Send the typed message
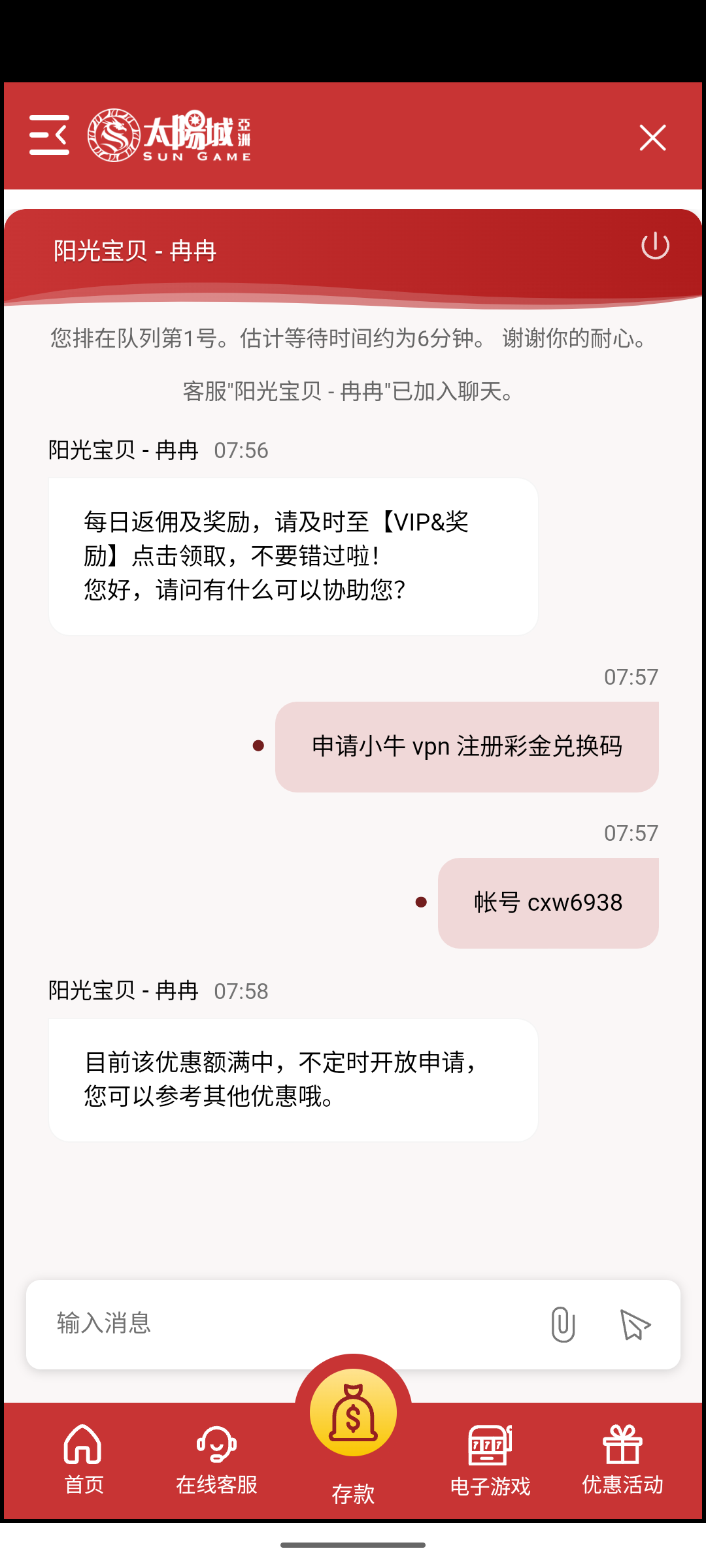The image size is (706, 1568). (635, 1324)
